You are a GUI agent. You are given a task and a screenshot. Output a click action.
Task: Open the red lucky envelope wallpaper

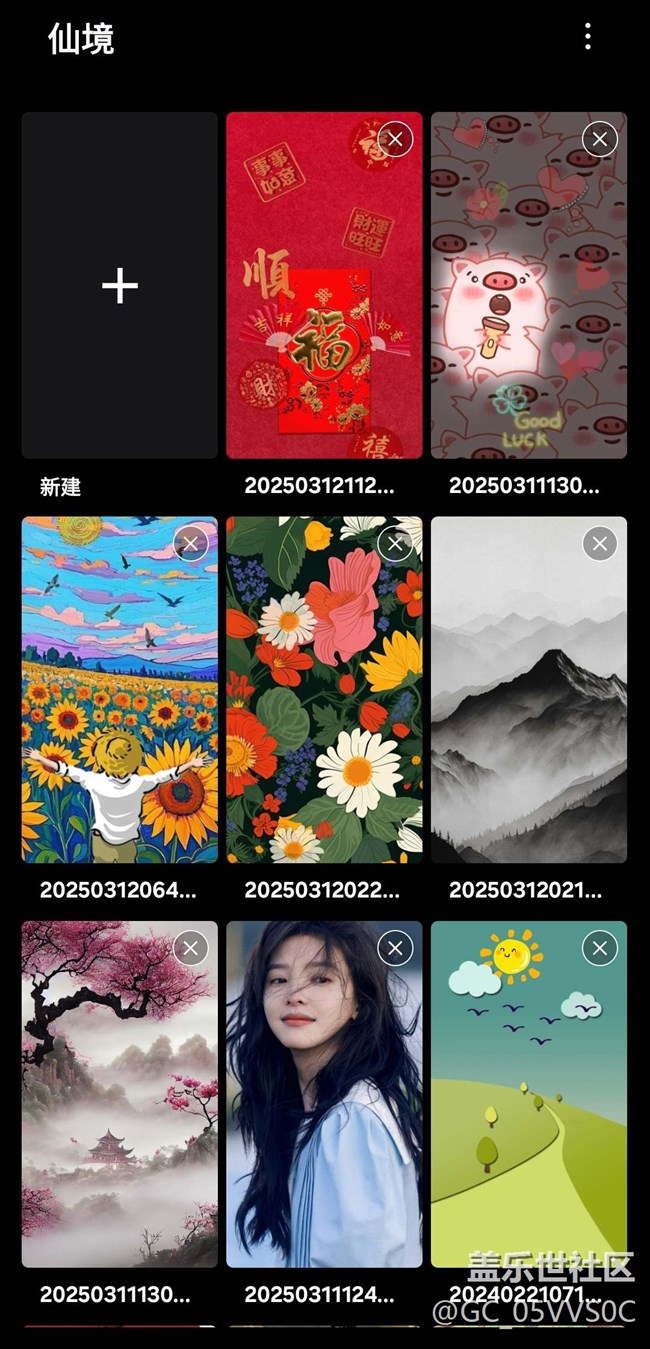pos(324,300)
